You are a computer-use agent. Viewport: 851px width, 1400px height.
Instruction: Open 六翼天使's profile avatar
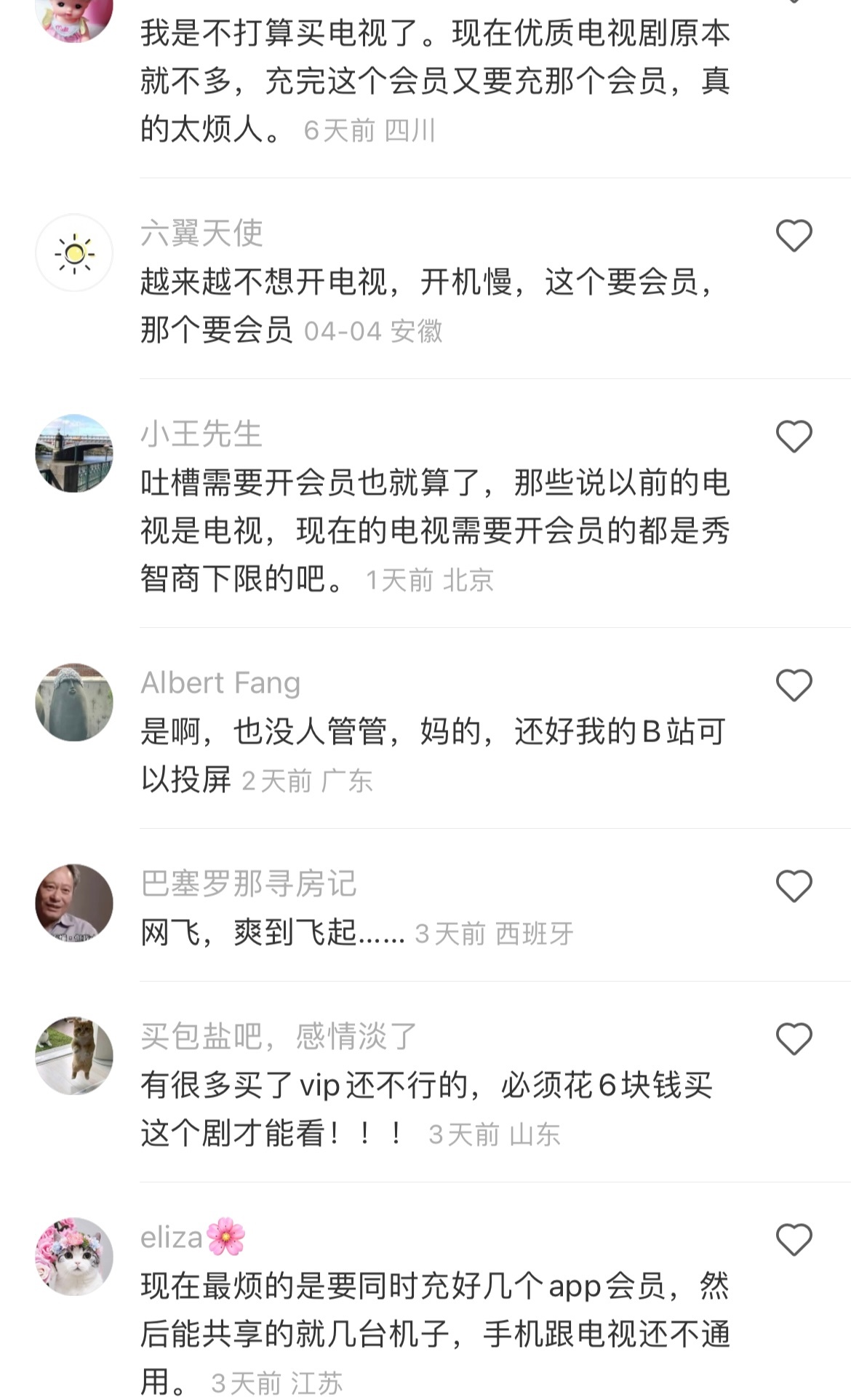pos(74,252)
